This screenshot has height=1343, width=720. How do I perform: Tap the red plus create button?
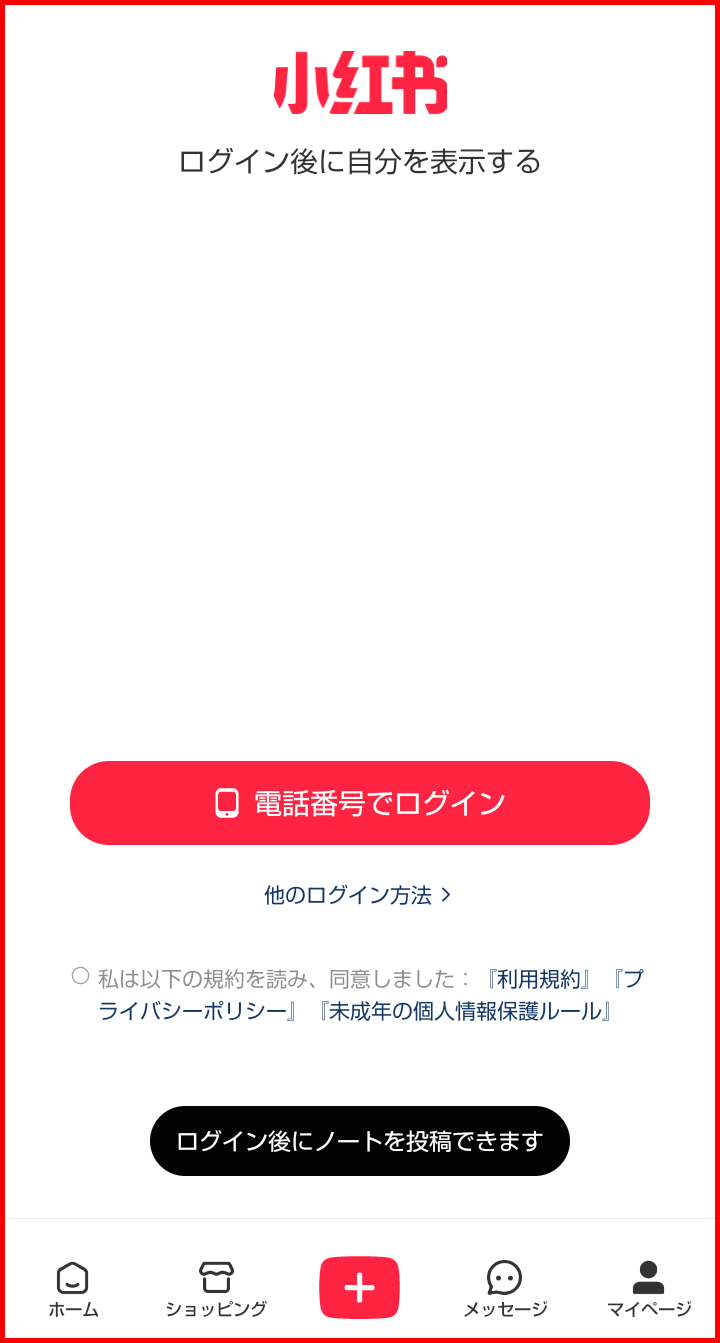(360, 1287)
